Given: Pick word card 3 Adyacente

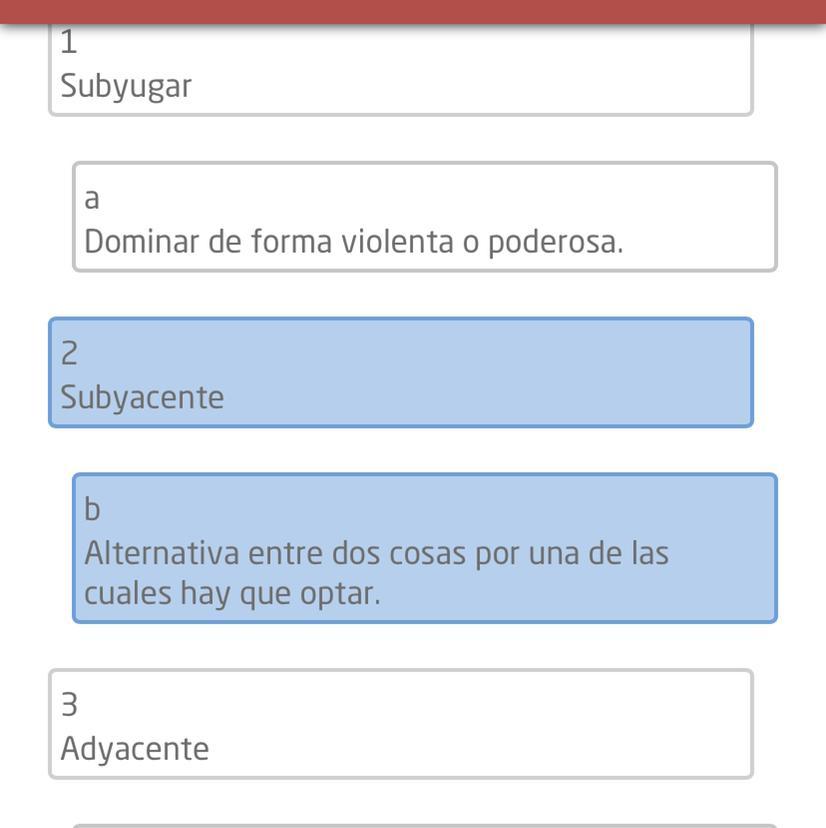Looking at the screenshot, I should tap(400, 724).
